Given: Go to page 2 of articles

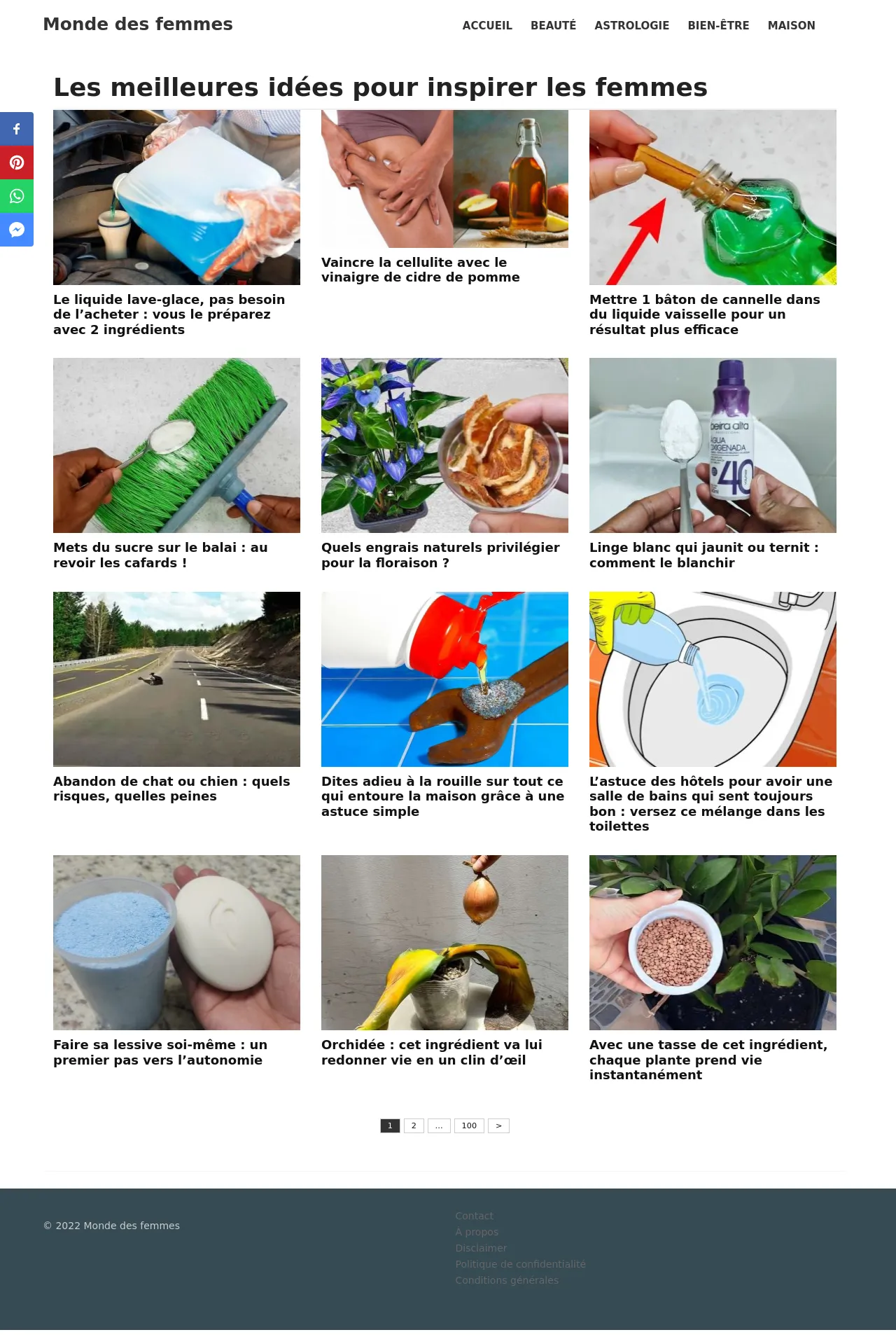Looking at the screenshot, I should click(414, 1125).
